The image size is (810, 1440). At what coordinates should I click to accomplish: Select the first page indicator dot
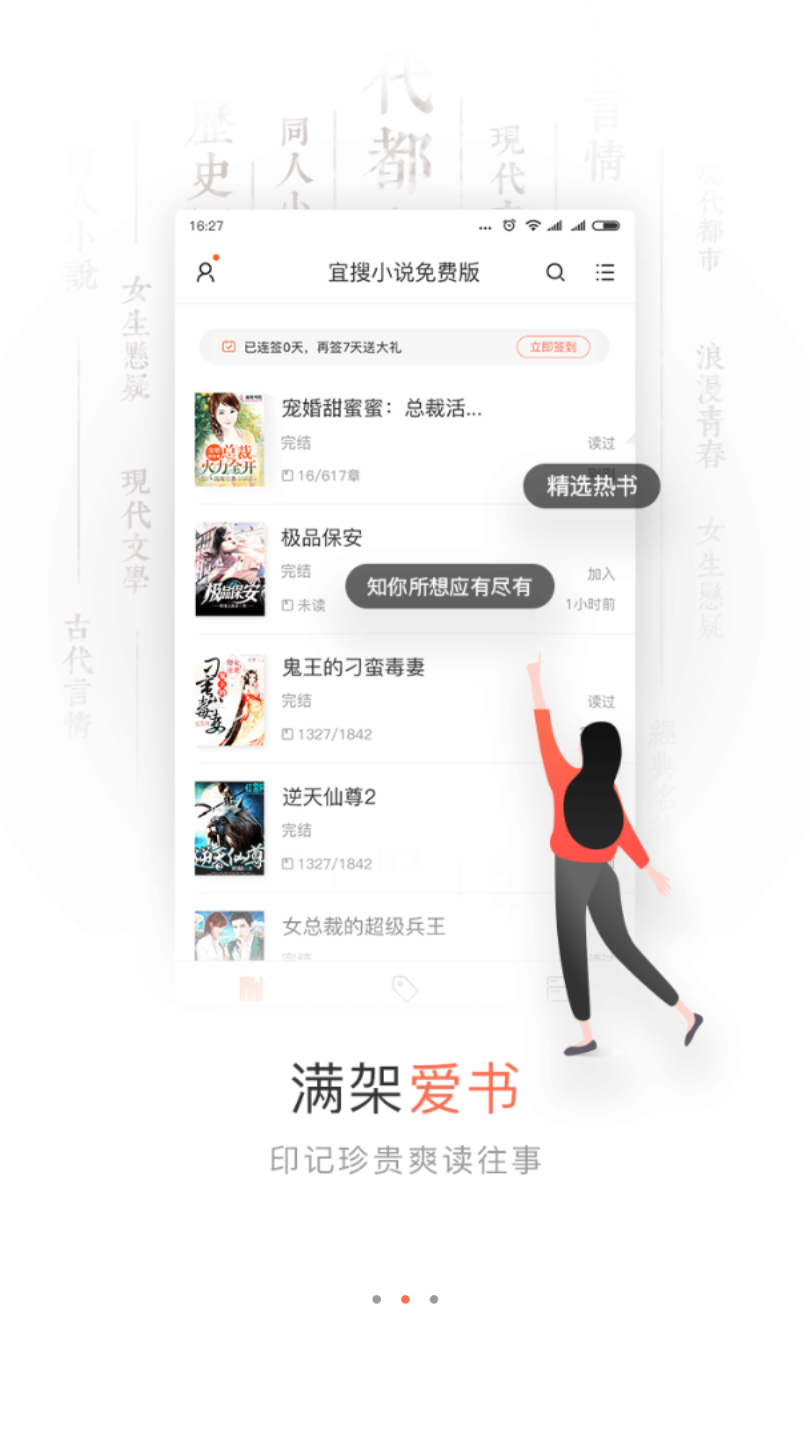tap(376, 1299)
